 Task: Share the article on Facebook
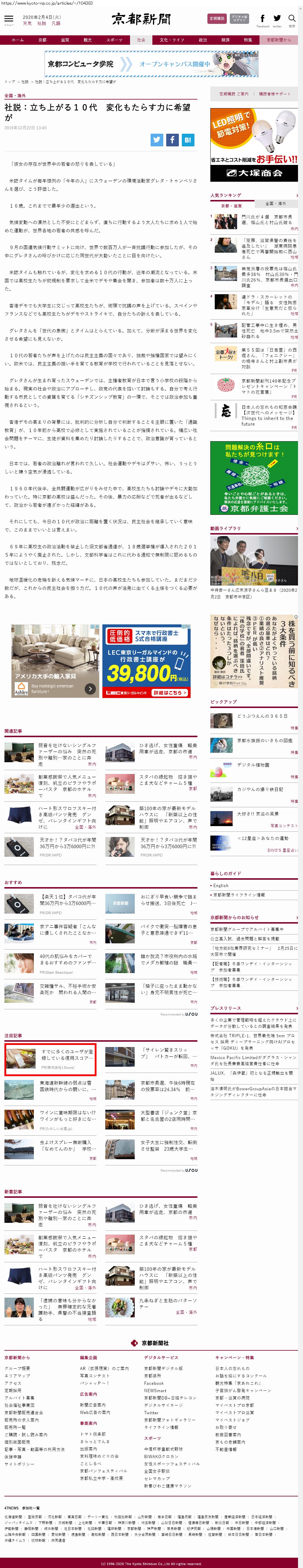[172, 139]
